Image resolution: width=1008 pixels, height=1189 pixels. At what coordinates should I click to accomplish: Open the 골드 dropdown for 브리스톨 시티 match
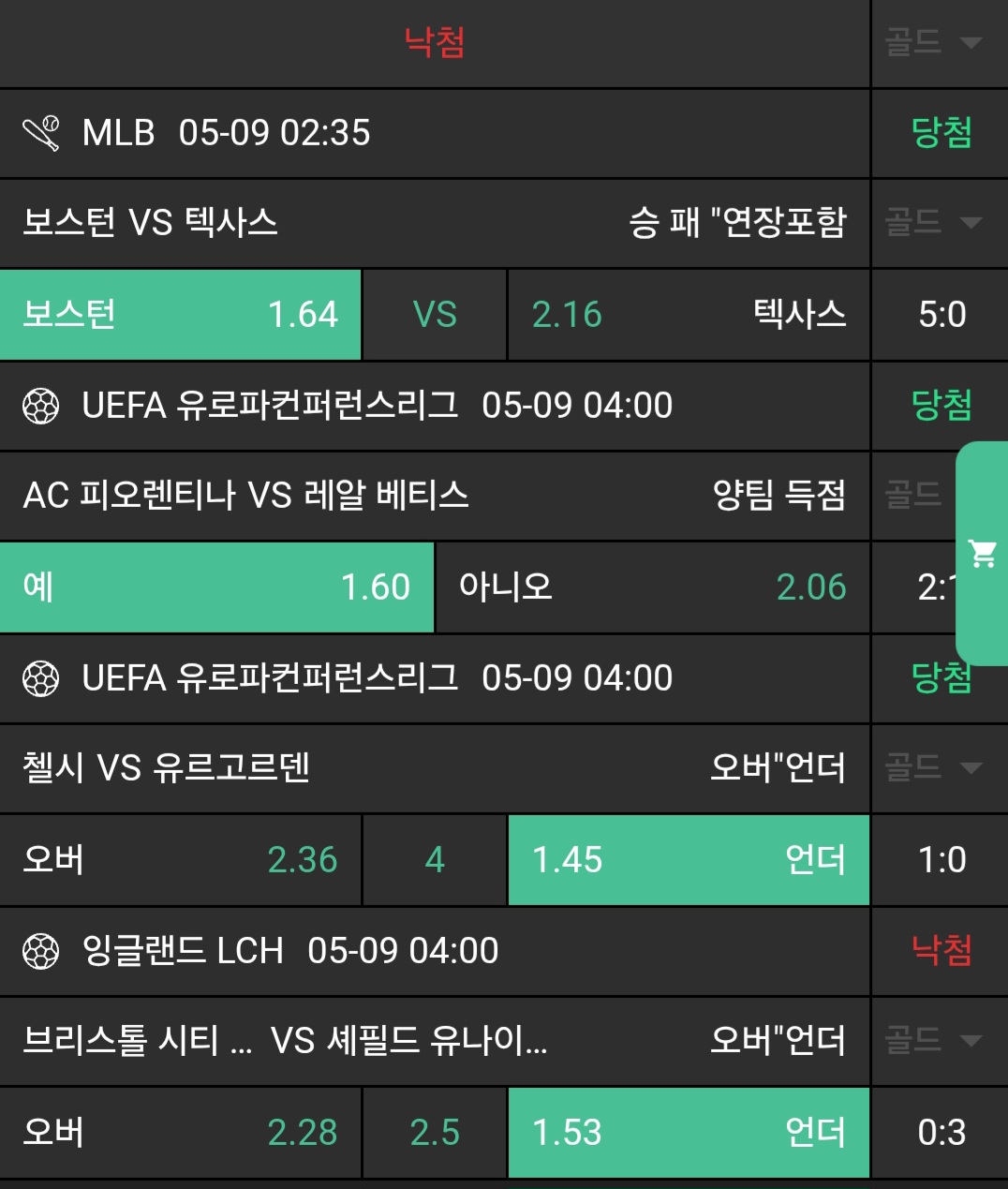[932, 1040]
